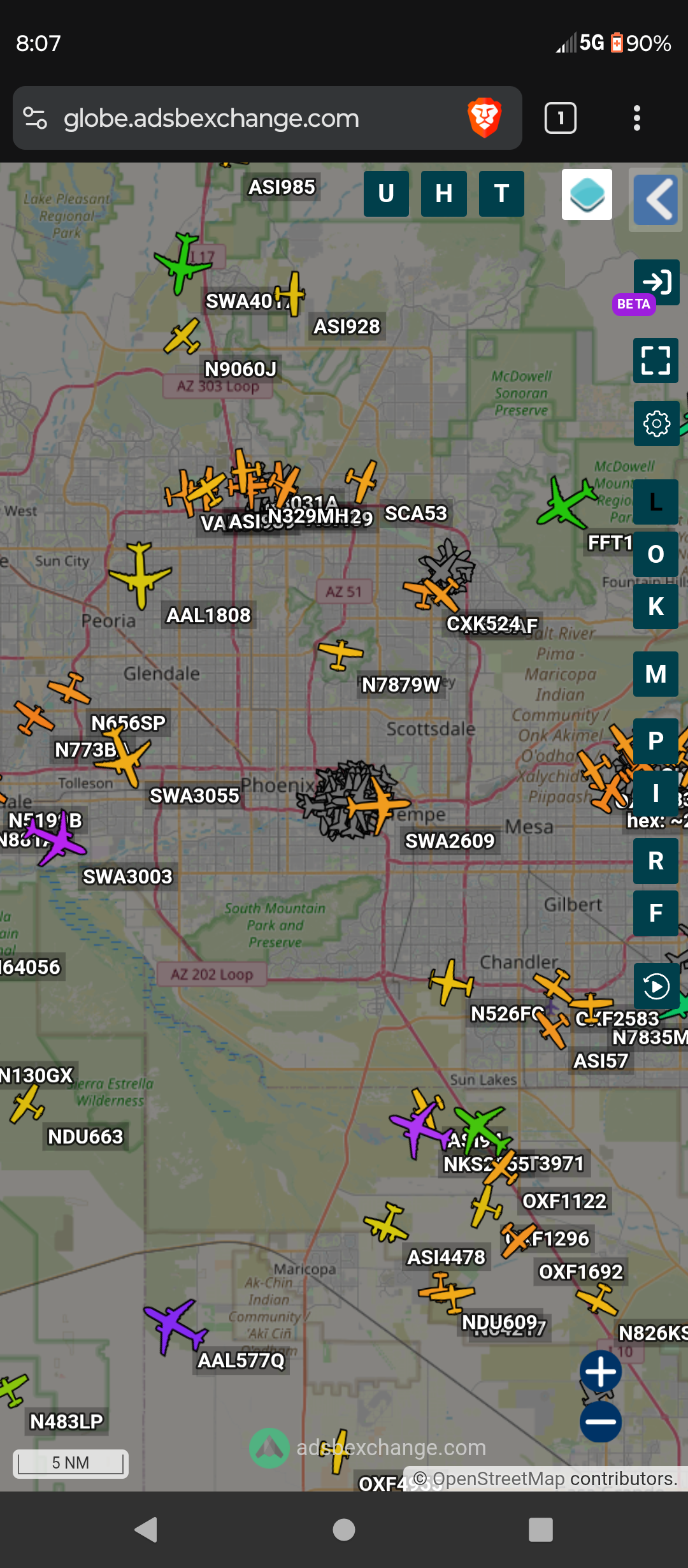Open the BETA login arrow button
This screenshot has width=688, height=1568.
click(657, 282)
